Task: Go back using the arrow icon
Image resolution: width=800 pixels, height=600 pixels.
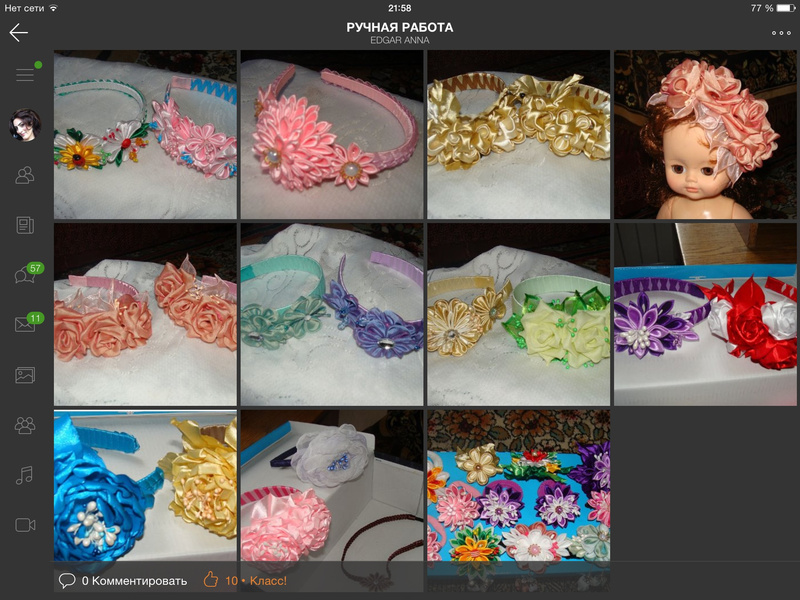Action: pos(18,33)
